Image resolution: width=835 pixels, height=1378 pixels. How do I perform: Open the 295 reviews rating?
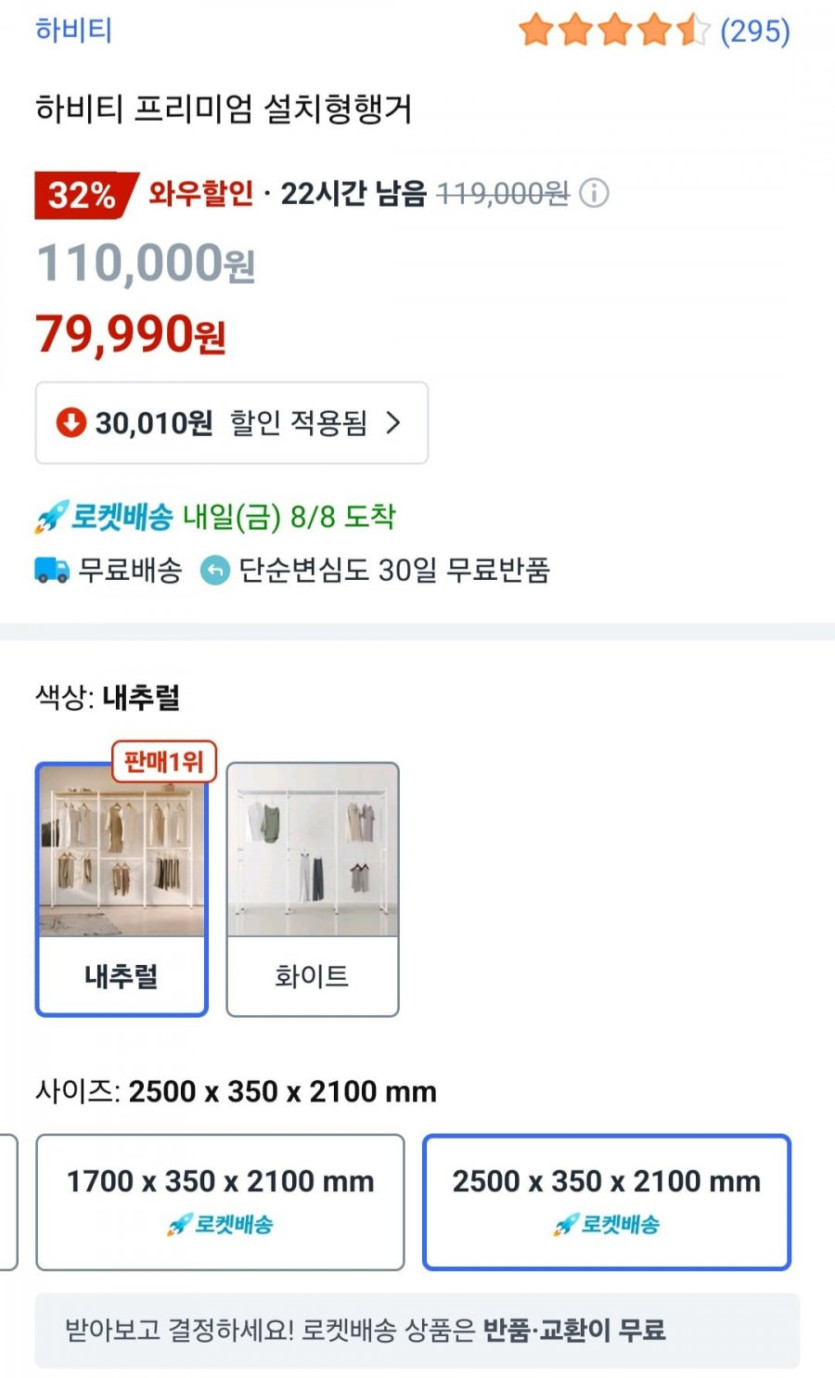(x=654, y=31)
